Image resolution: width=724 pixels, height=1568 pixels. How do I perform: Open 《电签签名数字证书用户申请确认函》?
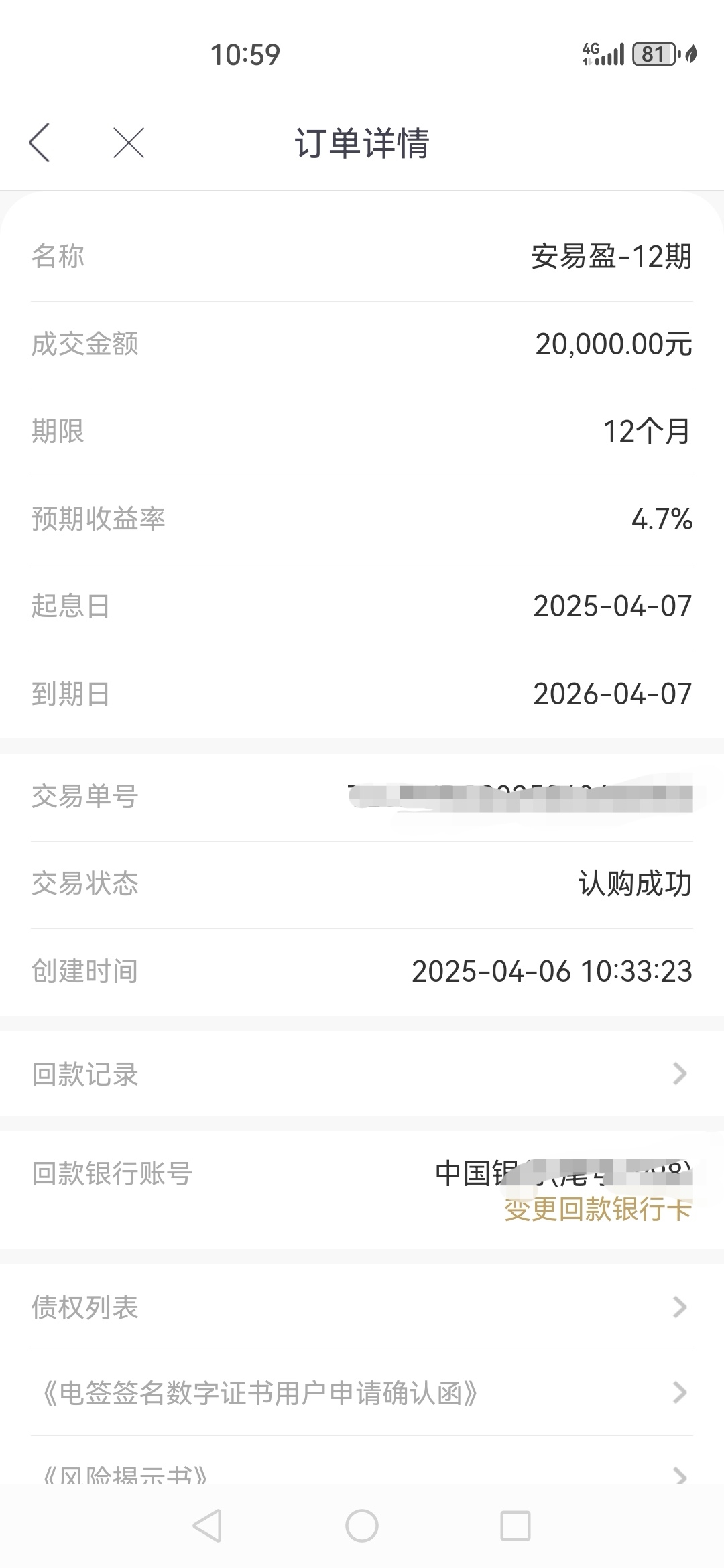click(x=362, y=1393)
